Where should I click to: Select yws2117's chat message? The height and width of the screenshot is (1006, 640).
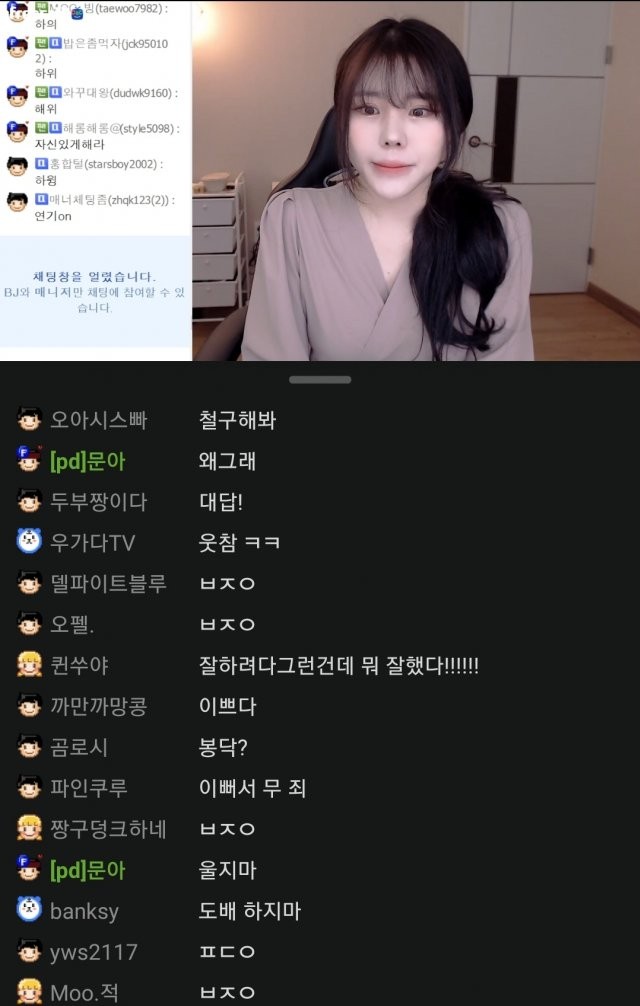click(228, 952)
